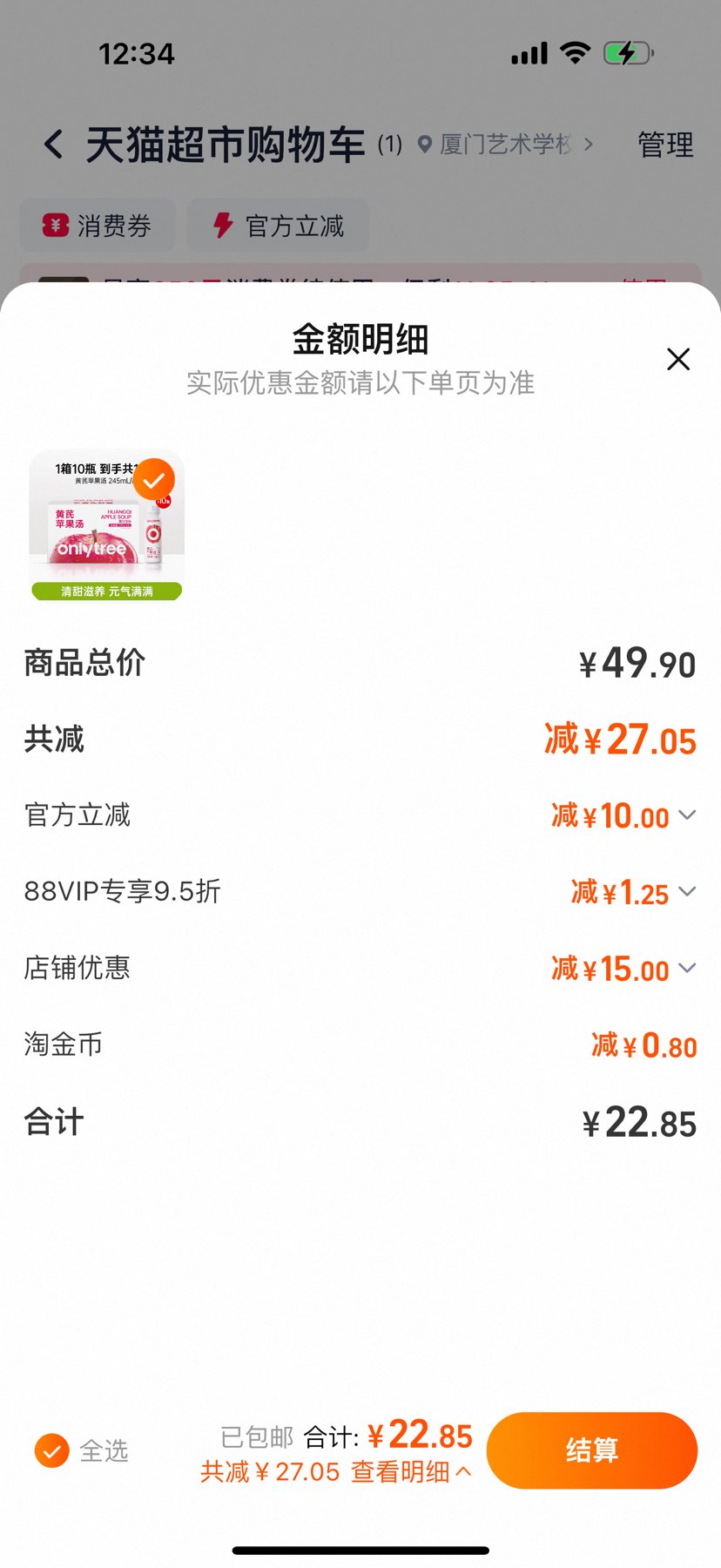This screenshot has width=721, height=1568.
Task: Tap the 淘金币 减¥0.80 amount
Action: click(643, 1044)
